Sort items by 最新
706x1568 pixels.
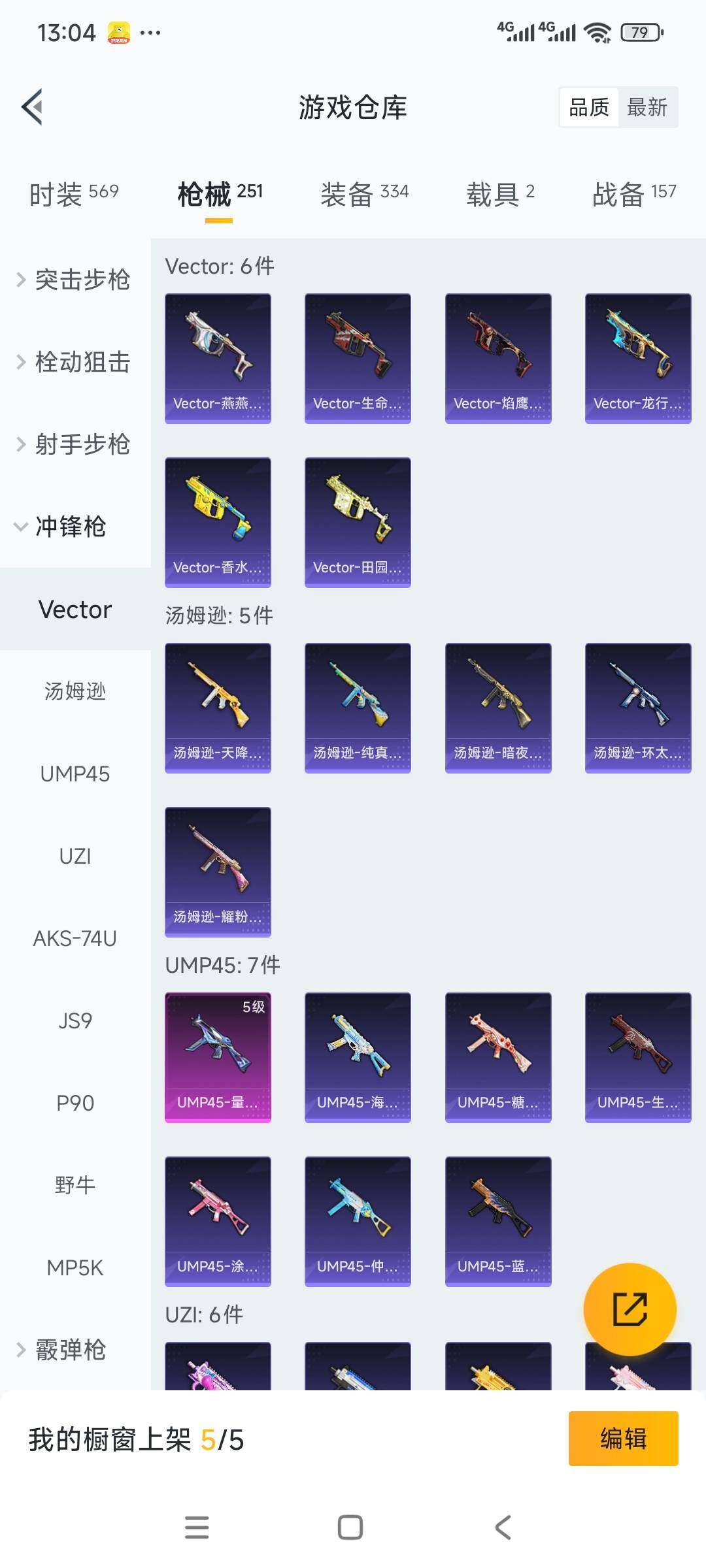(x=647, y=107)
